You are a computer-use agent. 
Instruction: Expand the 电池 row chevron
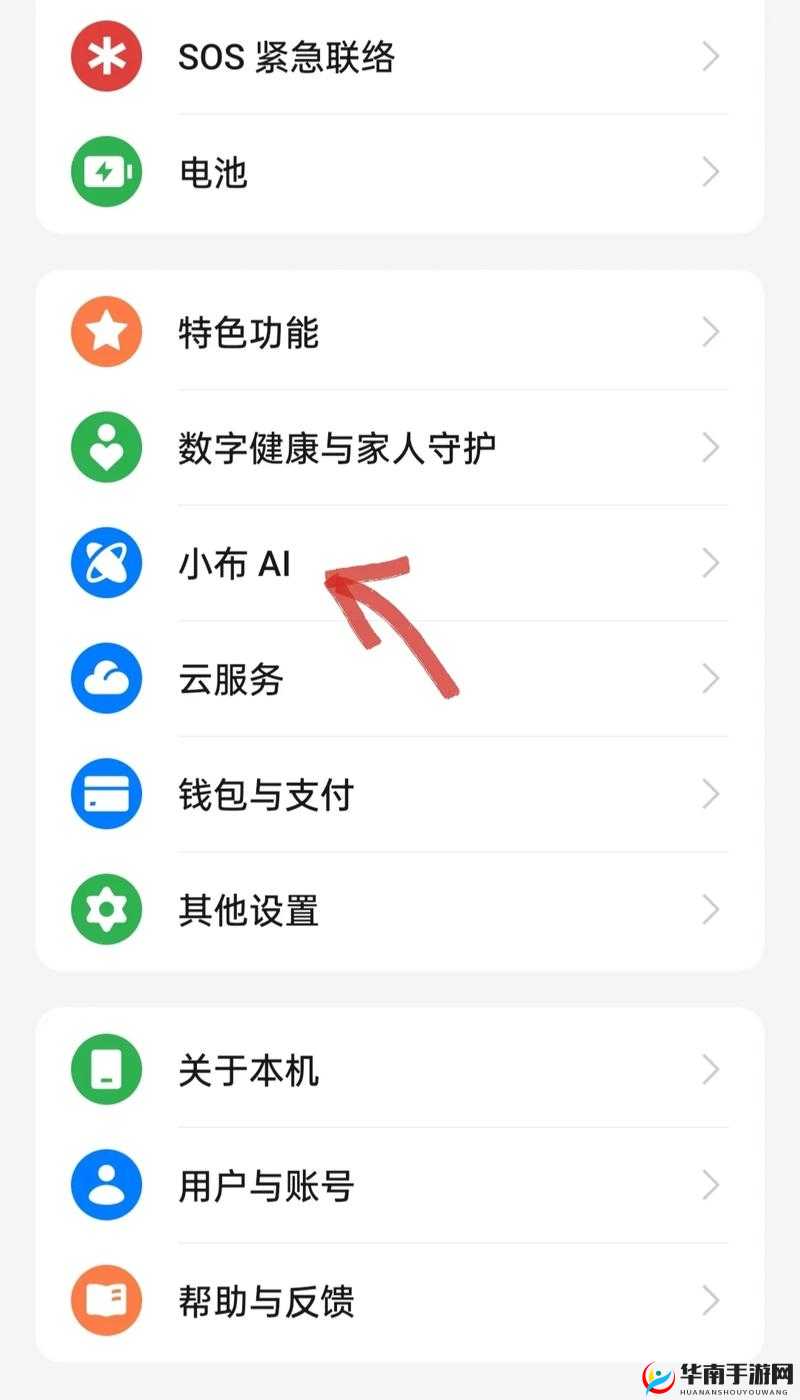click(x=710, y=171)
